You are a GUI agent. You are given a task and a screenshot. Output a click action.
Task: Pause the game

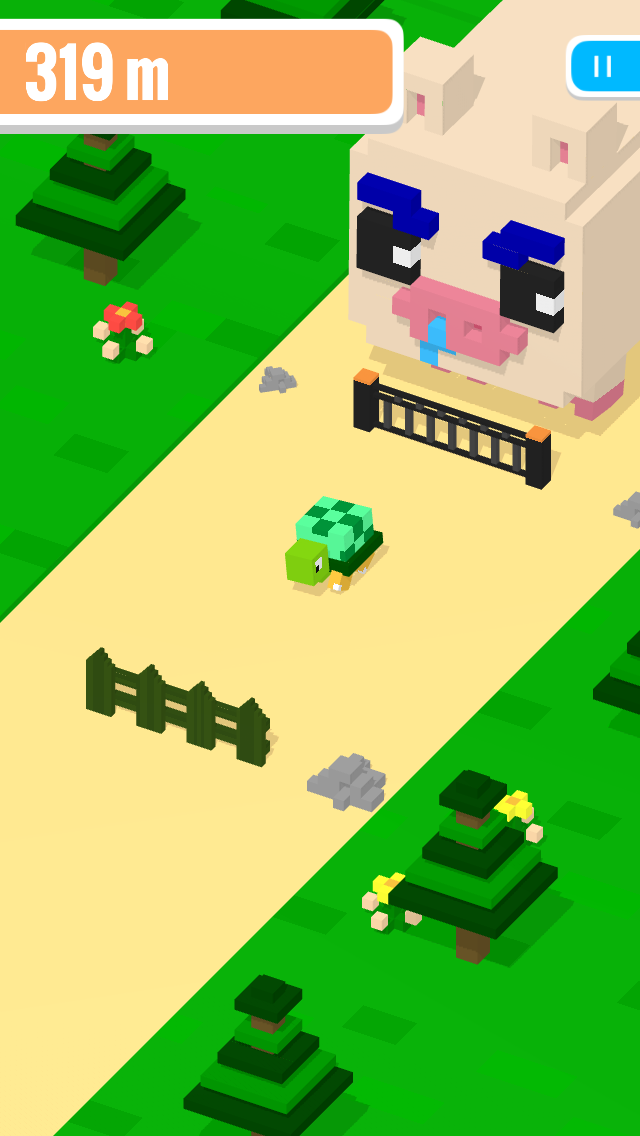coord(605,66)
